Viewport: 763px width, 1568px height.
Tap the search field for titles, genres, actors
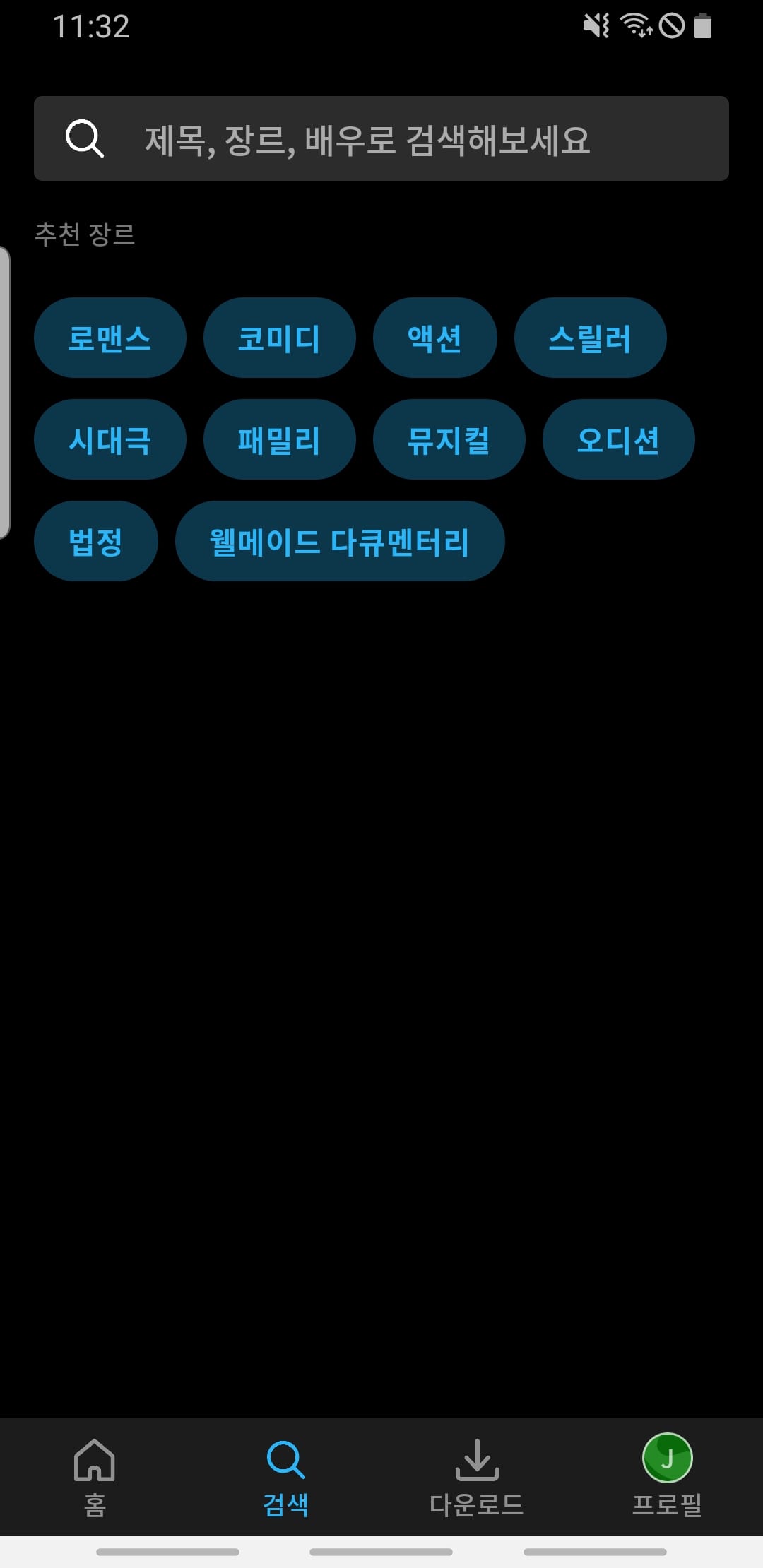coord(381,138)
